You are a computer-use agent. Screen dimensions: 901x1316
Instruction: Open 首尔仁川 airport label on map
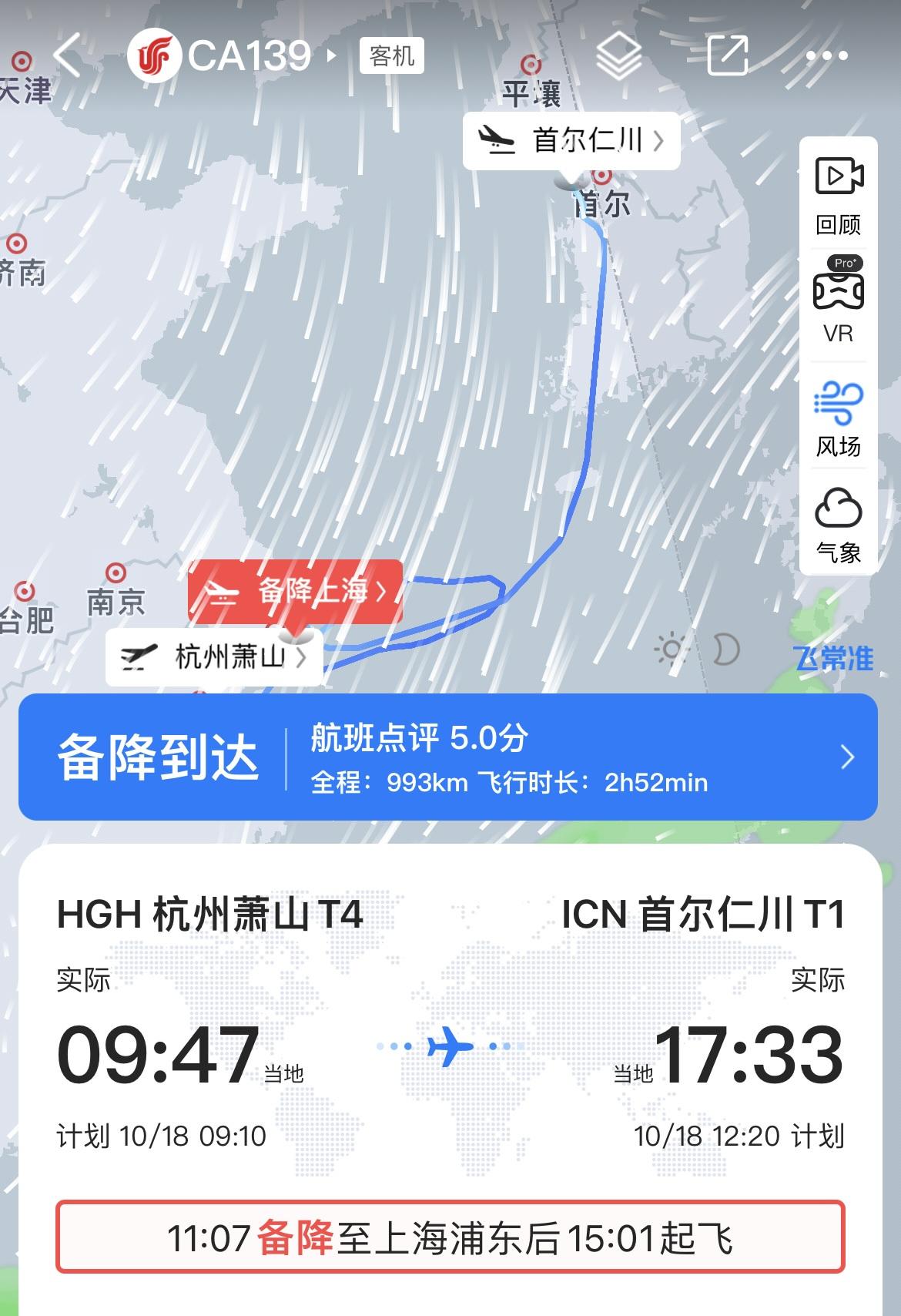(x=571, y=140)
